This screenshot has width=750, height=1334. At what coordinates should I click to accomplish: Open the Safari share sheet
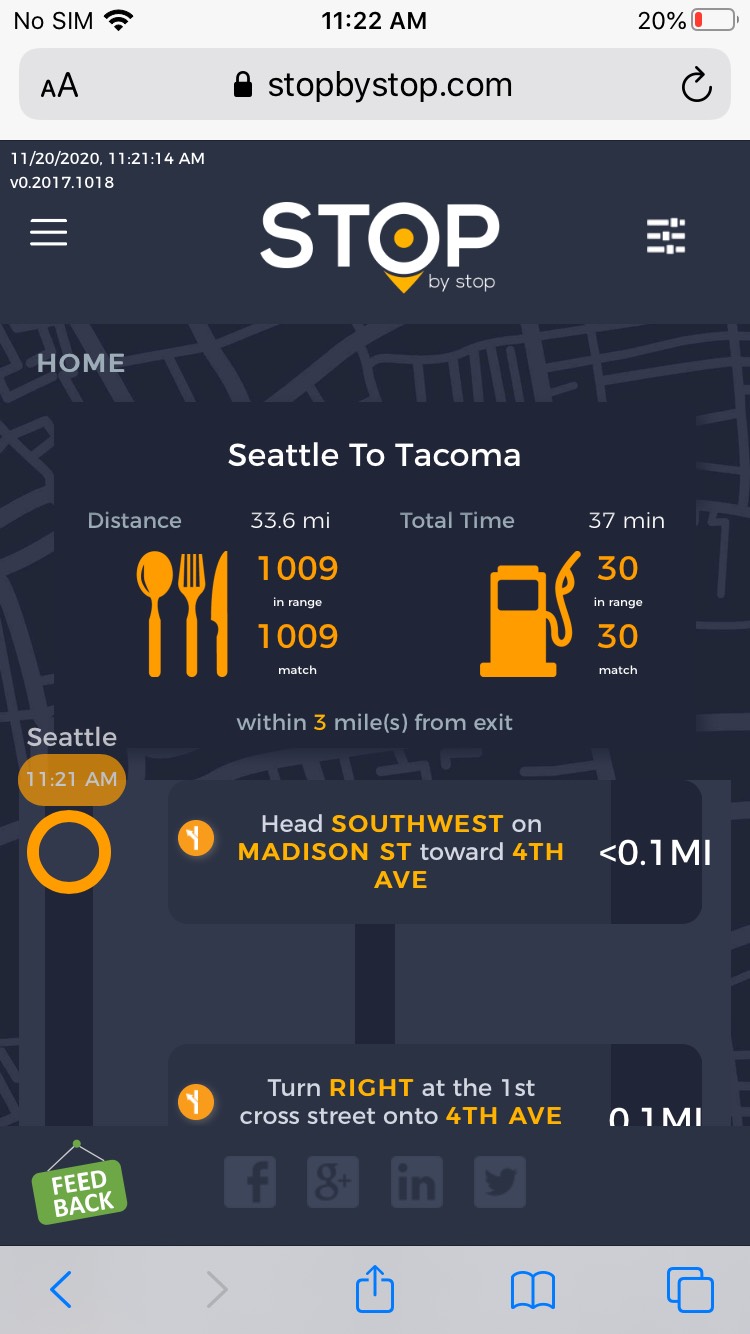tap(375, 1288)
